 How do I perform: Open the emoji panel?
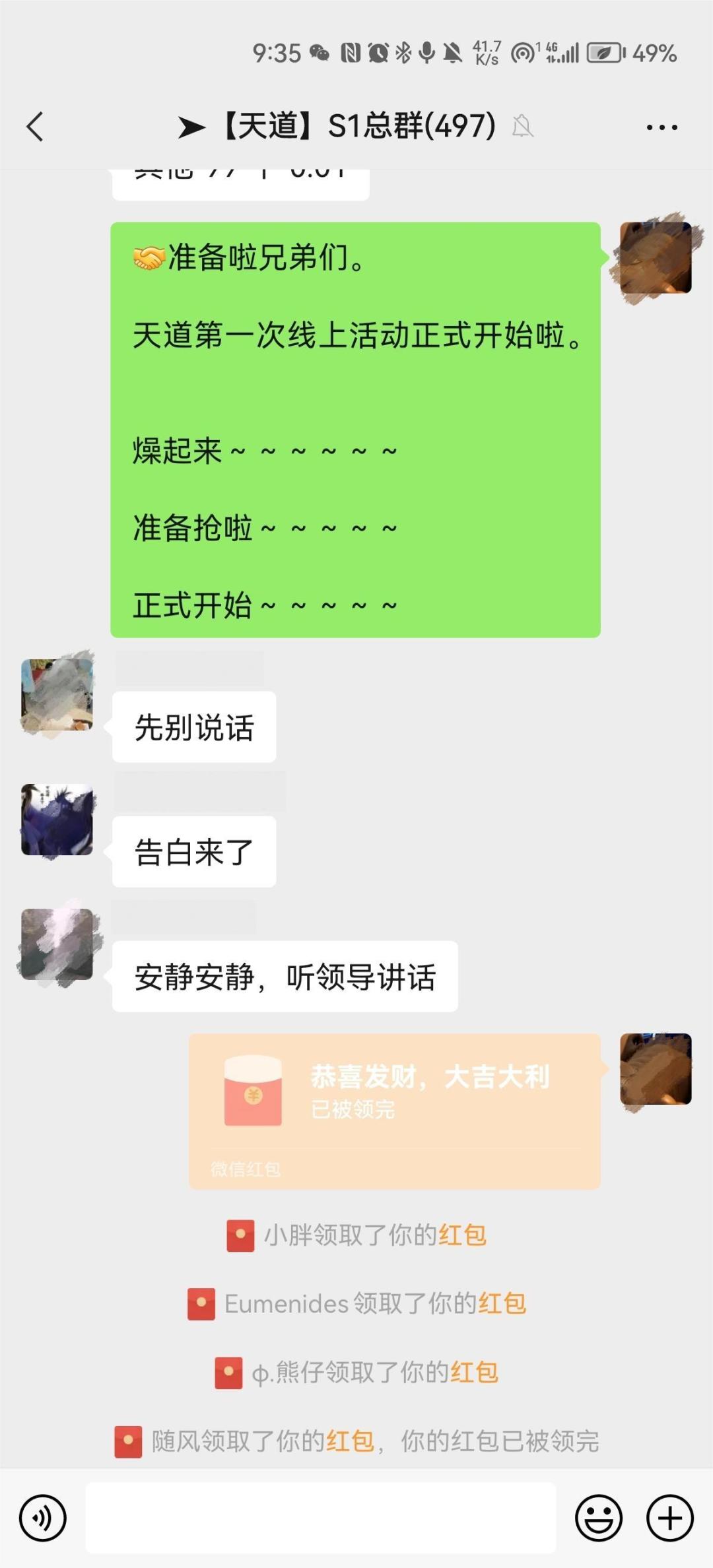(x=600, y=1517)
